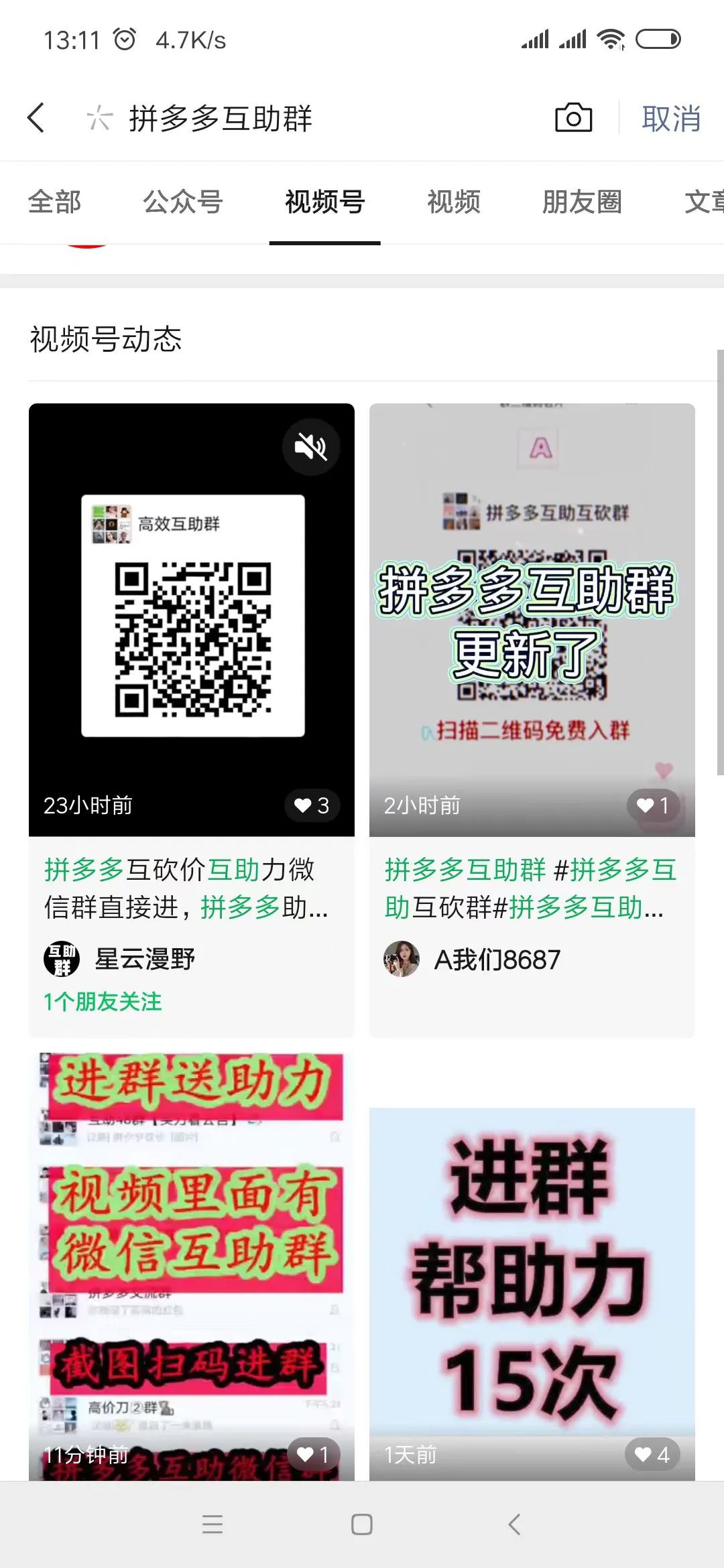Image resolution: width=724 pixels, height=1568 pixels.
Task: Tap 取消 to cancel search
Action: point(671,119)
